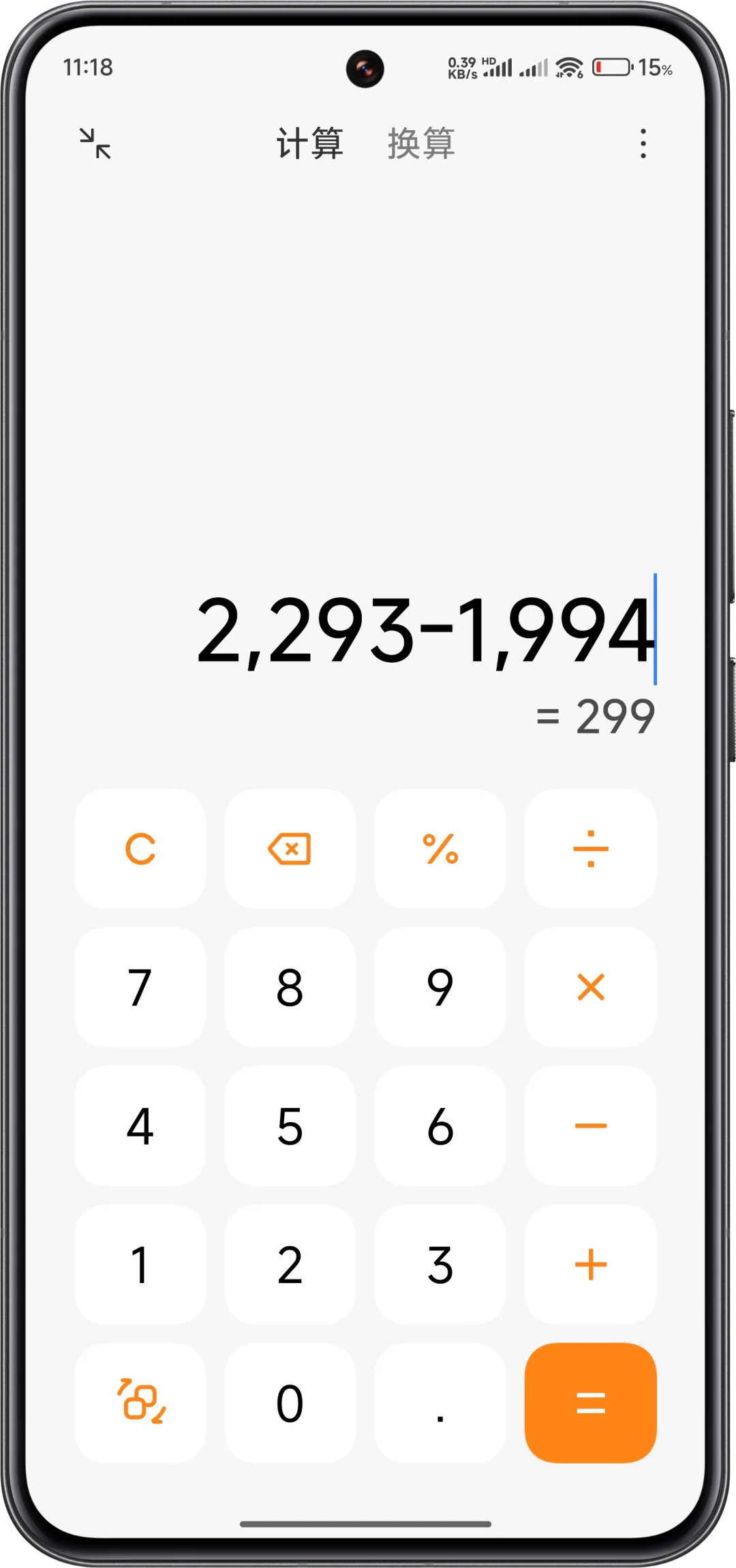This screenshot has height=1568, width=736.
Task: Enter the decimal point
Action: 440,1403
